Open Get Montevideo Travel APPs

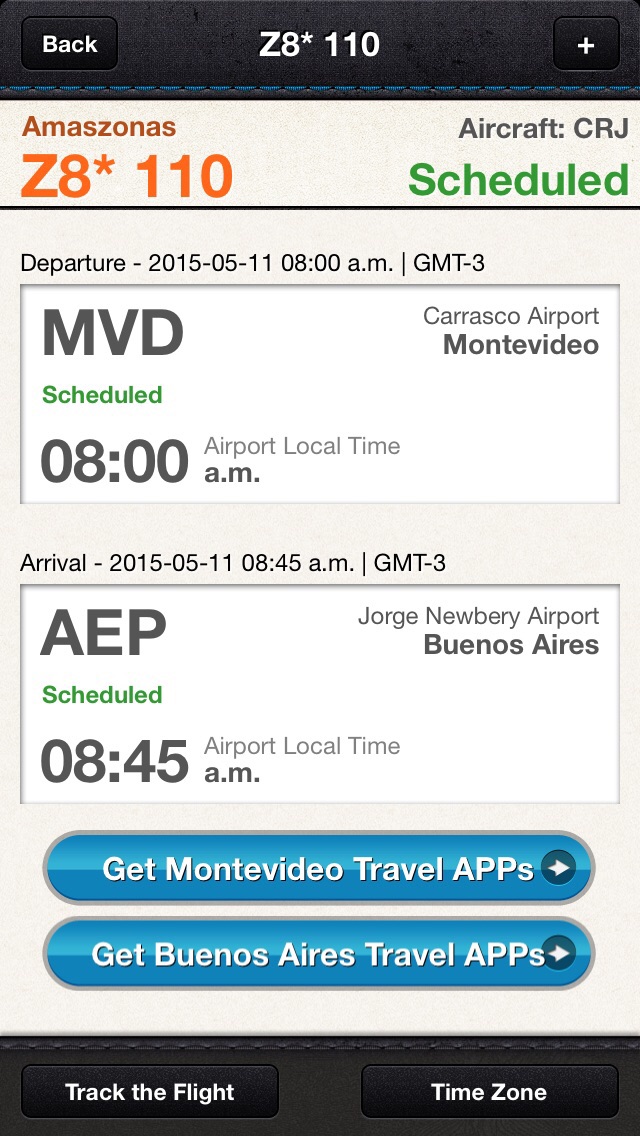click(x=319, y=868)
